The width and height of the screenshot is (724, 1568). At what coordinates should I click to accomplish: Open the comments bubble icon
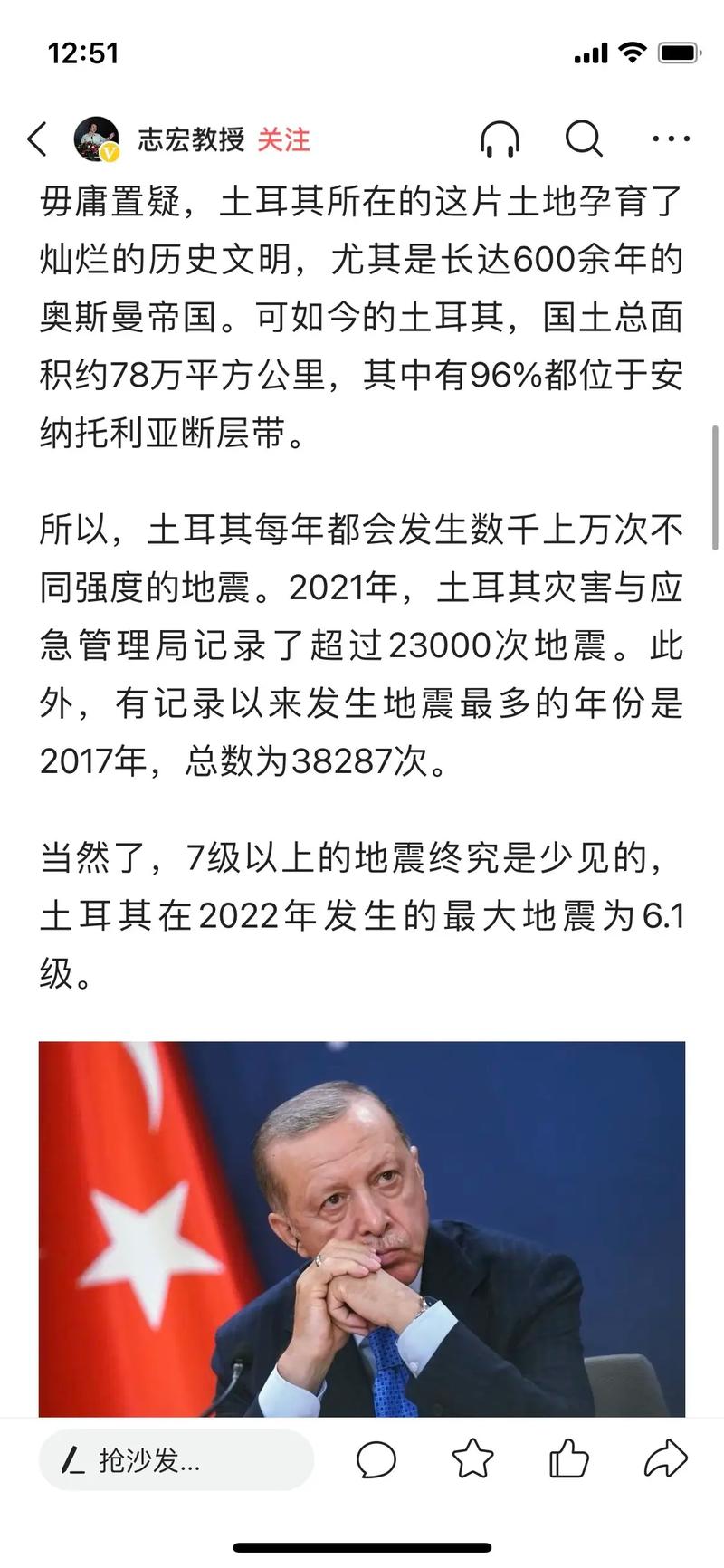pyautogui.click(x=376, y=1460)
